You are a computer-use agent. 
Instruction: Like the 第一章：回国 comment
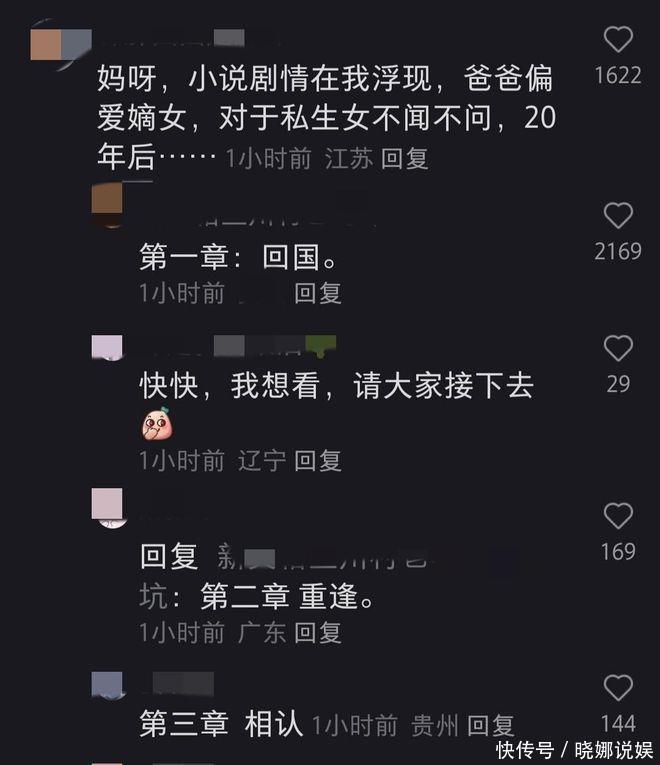tap(618, 215)
